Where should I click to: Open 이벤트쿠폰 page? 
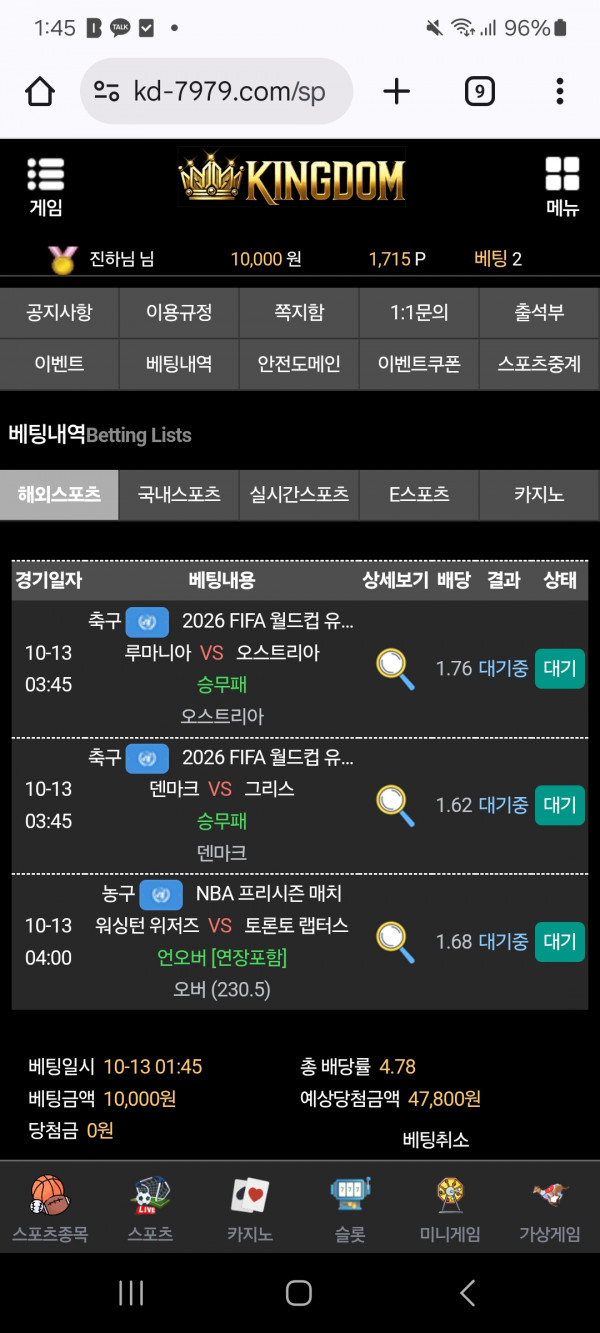point(419,364)
